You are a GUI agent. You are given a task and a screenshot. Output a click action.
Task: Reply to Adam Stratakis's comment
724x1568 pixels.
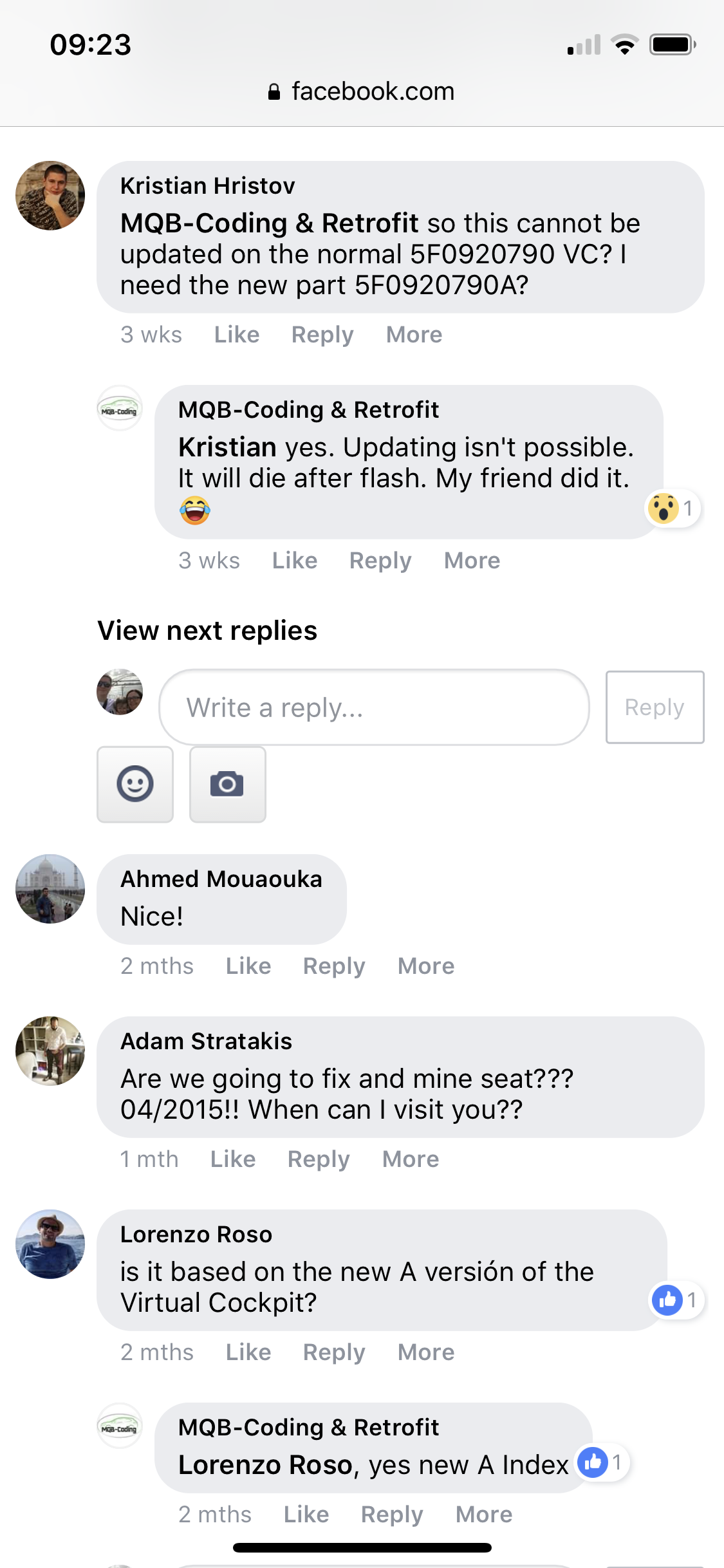319,1159
